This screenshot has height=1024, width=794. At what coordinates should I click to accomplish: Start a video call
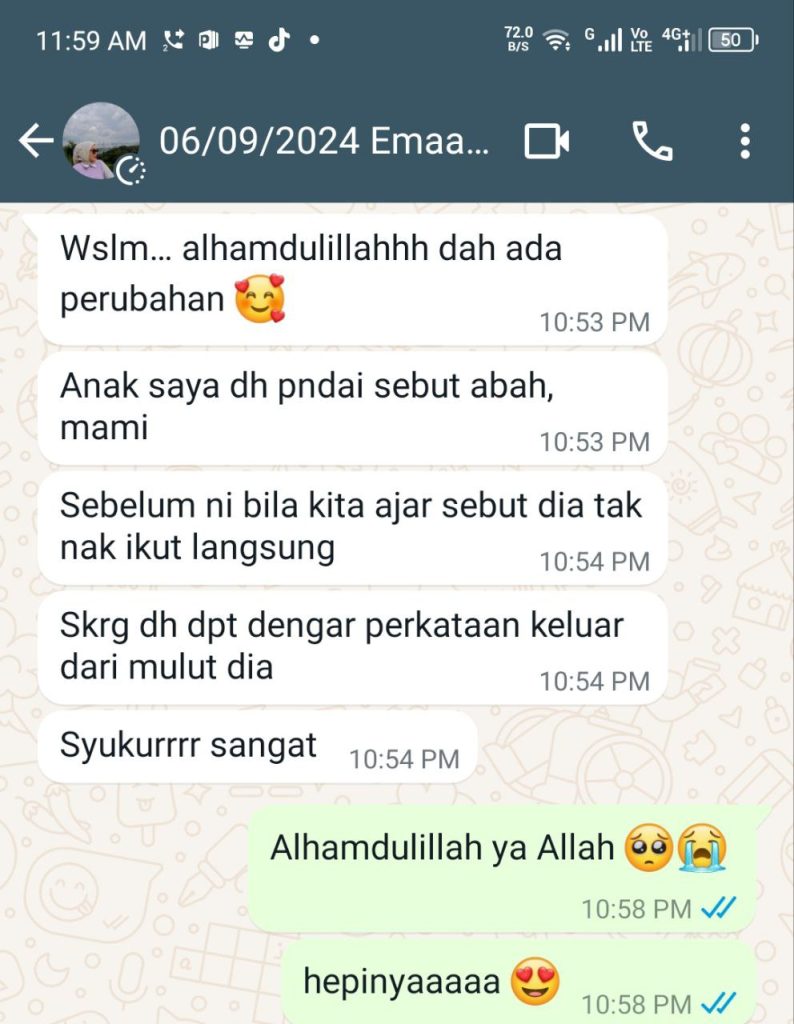(547, 142)
